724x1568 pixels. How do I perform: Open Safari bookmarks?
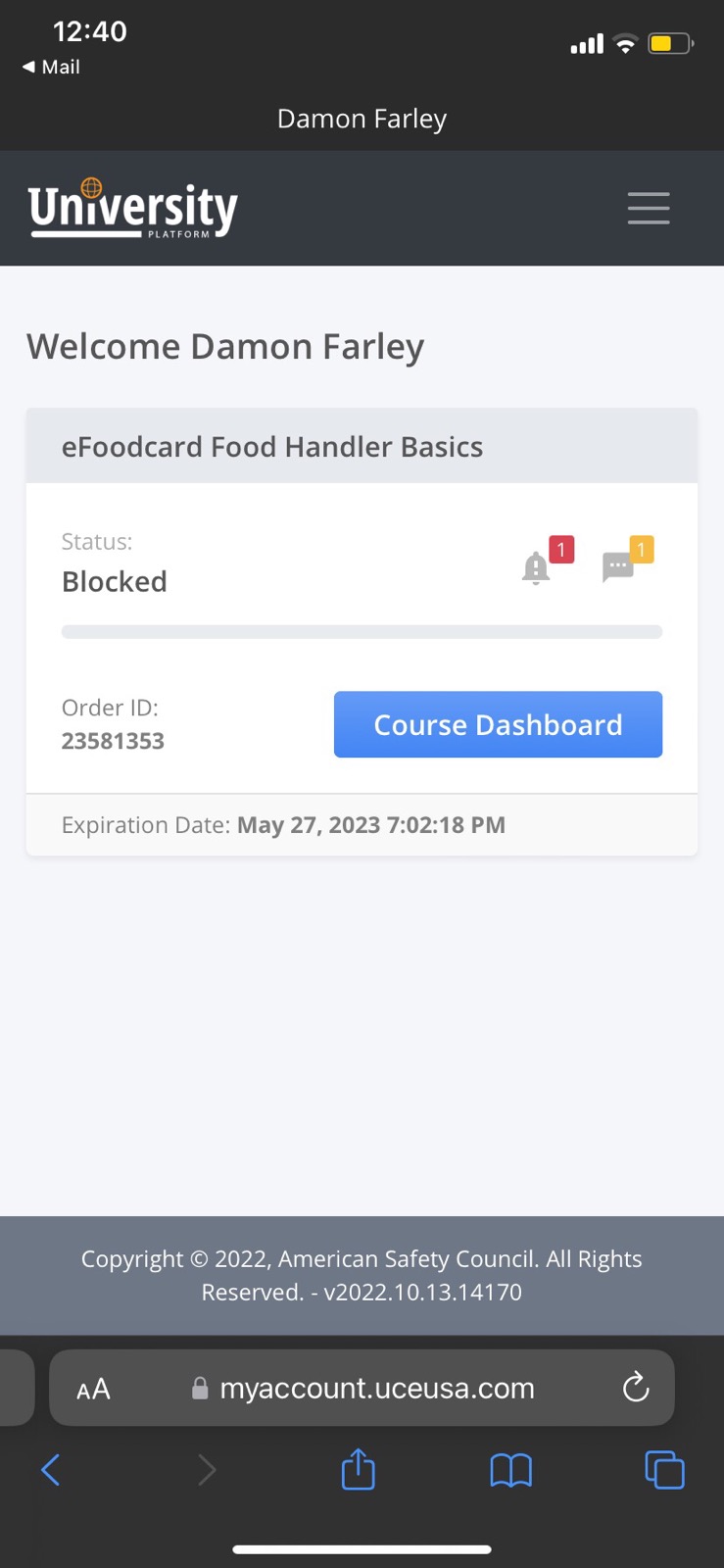[510, 1469]
